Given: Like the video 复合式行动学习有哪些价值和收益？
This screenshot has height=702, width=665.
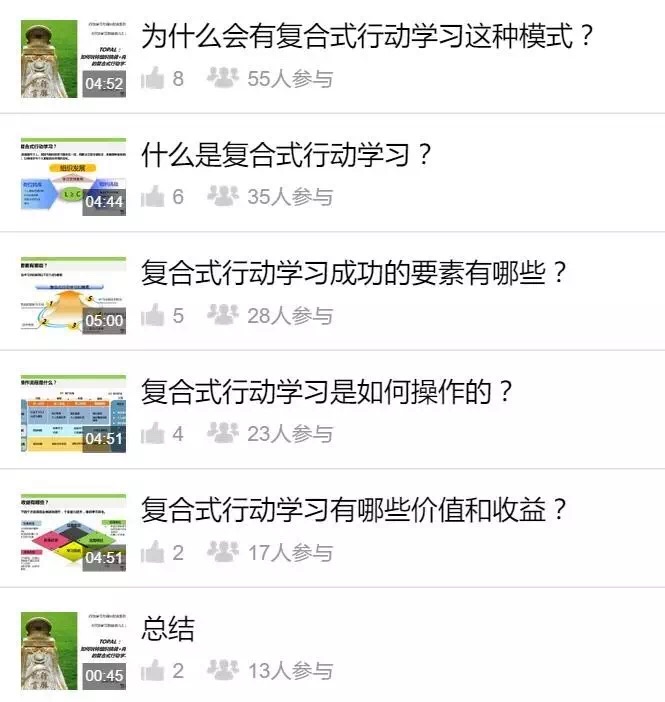Looking at the screenshot, I should tap(153, 552).
